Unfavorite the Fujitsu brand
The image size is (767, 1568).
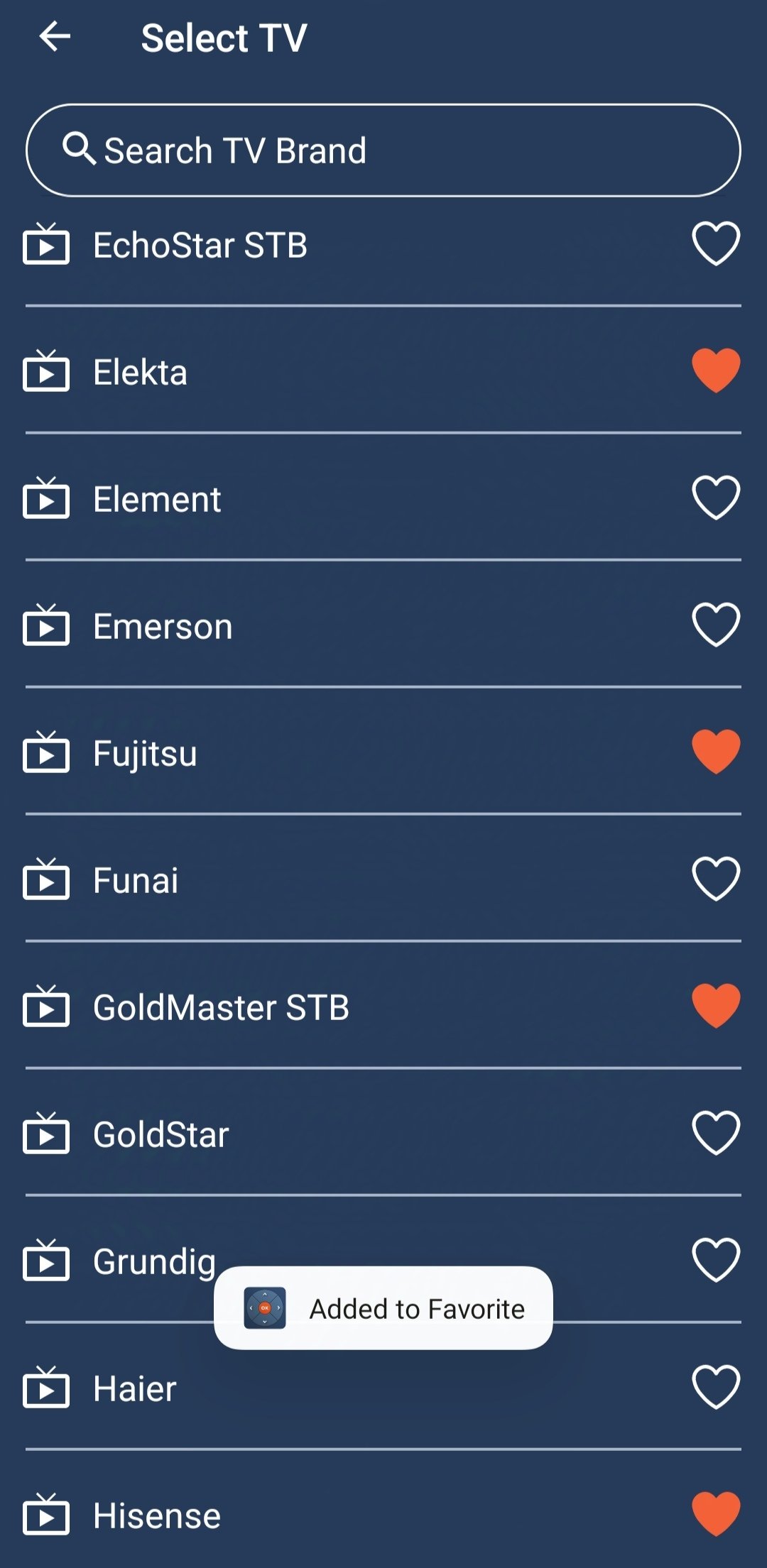pyautogui.click(x=715, y=752)
